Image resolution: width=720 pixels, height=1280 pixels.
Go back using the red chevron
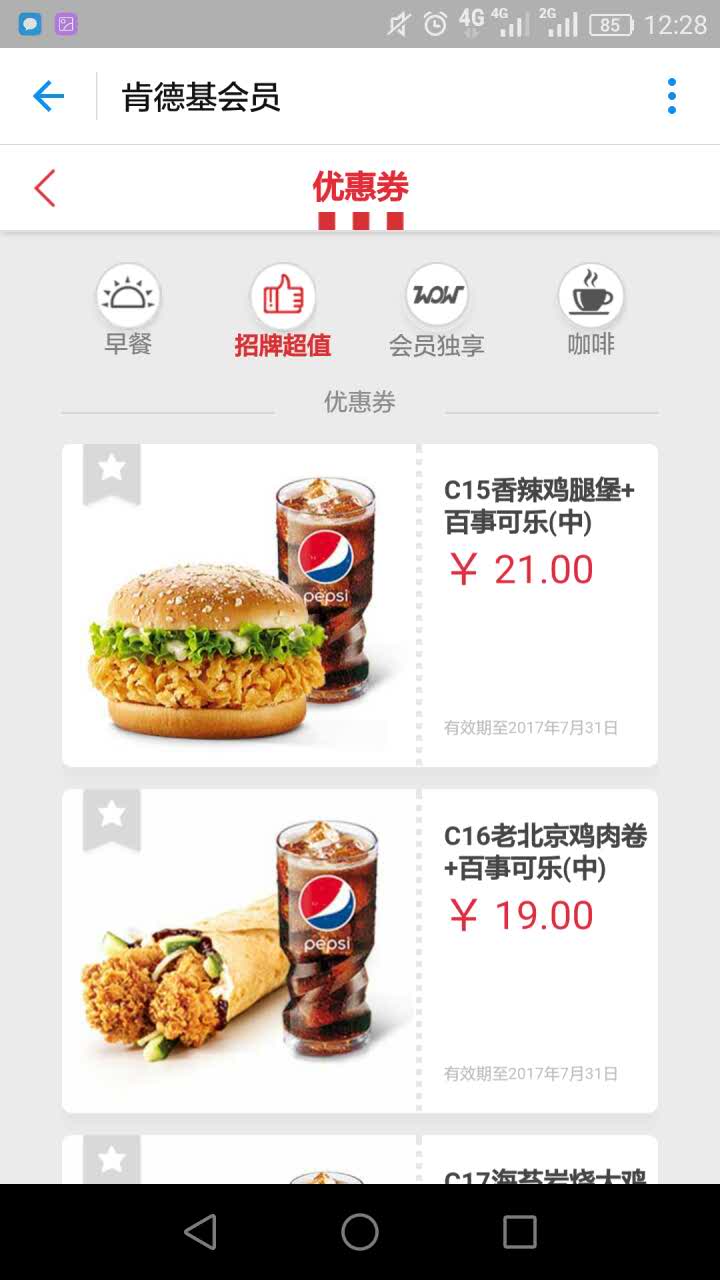coord(45,188)
